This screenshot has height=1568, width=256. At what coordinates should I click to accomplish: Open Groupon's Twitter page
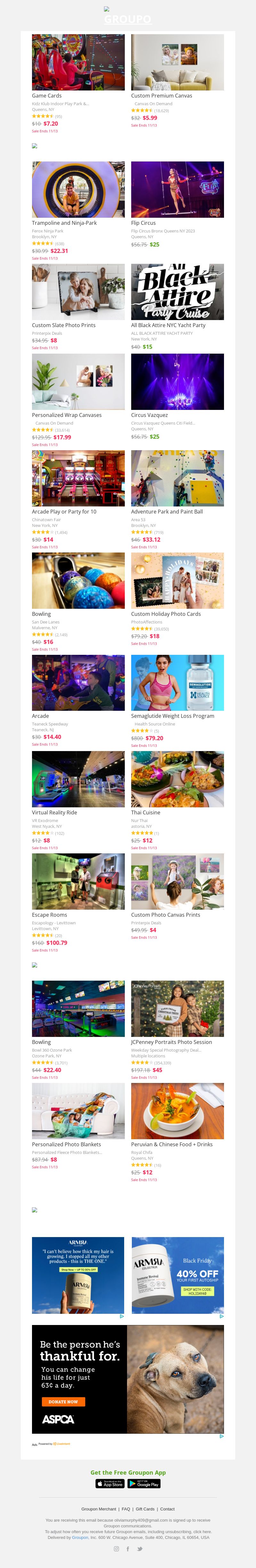pos(140,1548)
